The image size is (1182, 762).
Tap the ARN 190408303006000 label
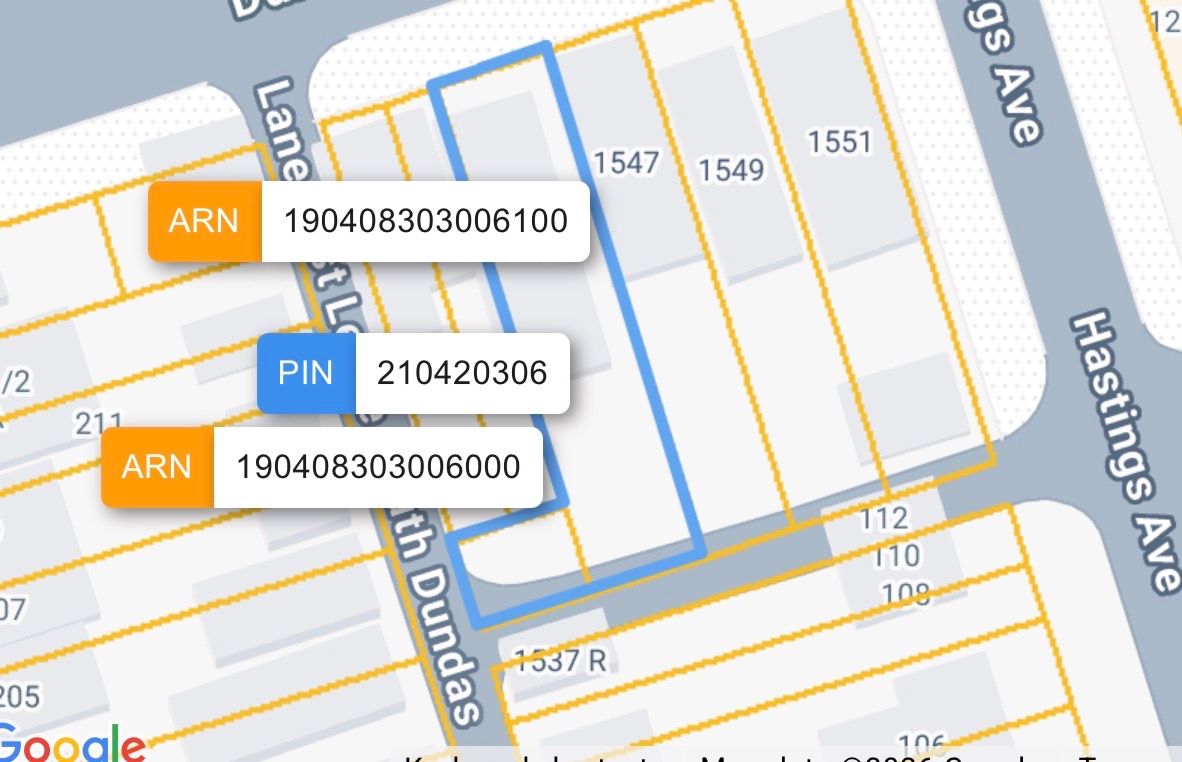pyautogui.click(x=322, y=467)
